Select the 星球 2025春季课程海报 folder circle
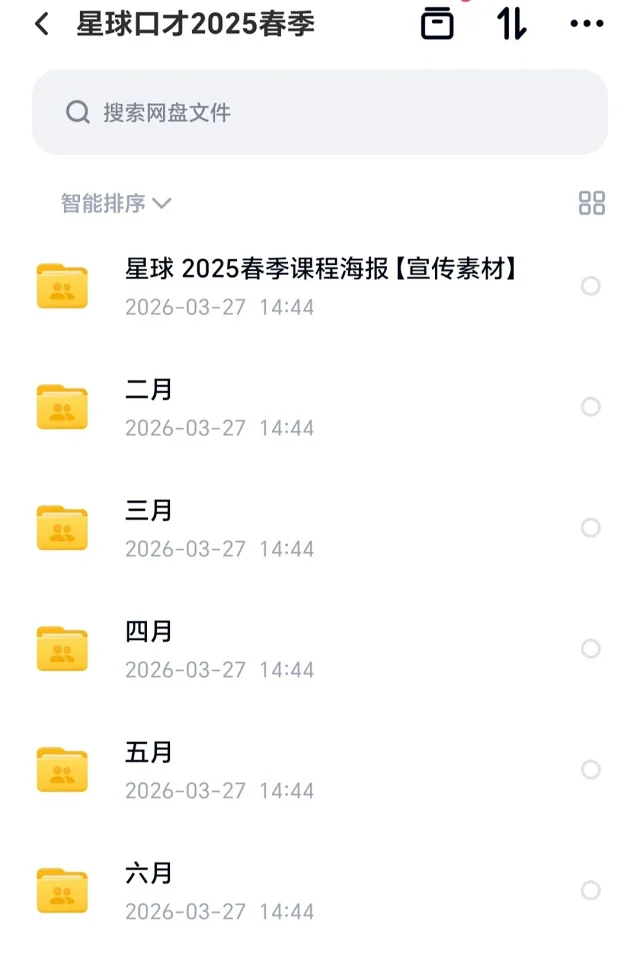Image resolution: width=640 pixels, height=972 pixels. point(591,286)
